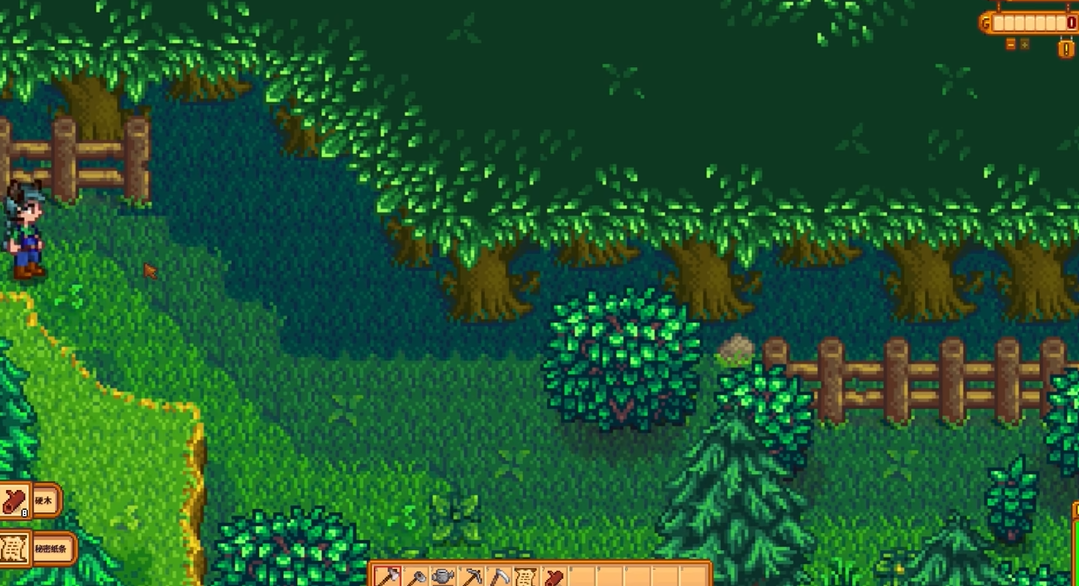Zoom in with the plus button
Image resolution: width=1079 pixels, height=586 pixels.
(x=1025, y=45)
